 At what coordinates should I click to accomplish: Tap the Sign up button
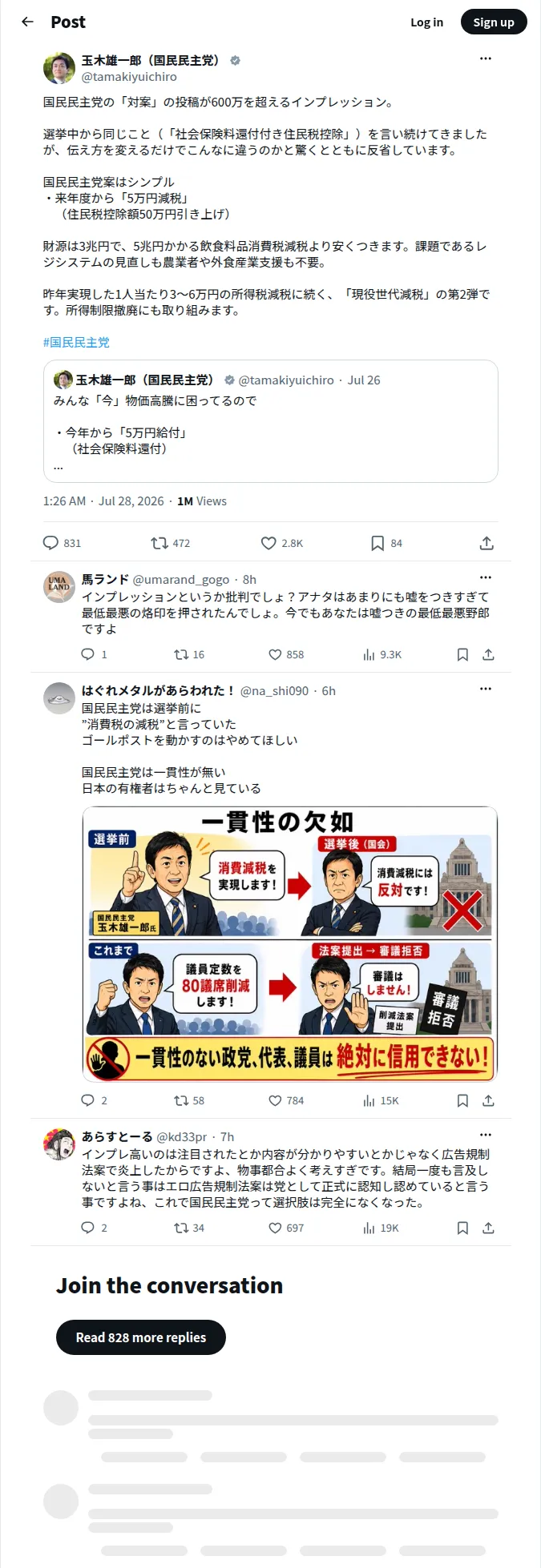(x=494, y=22)
